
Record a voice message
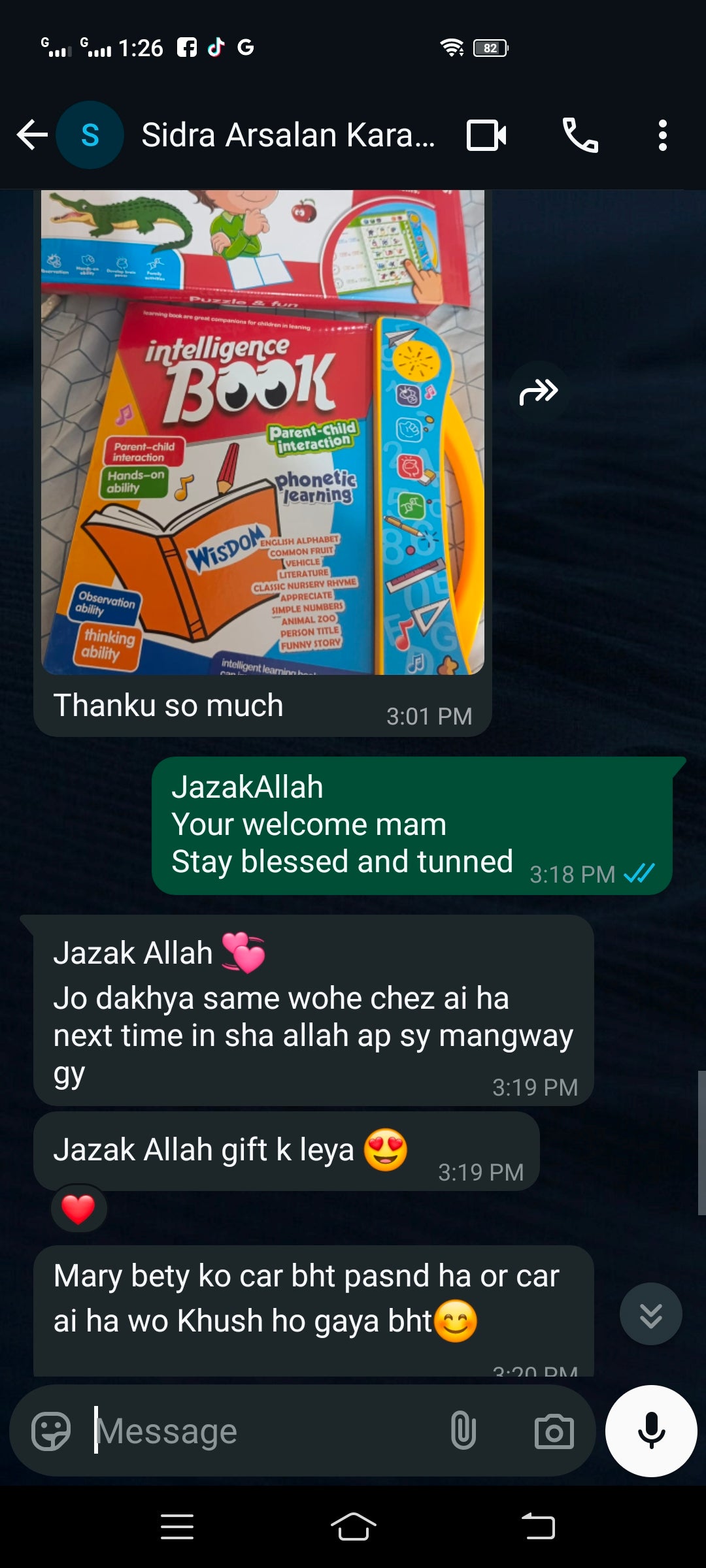[651, 1431]
